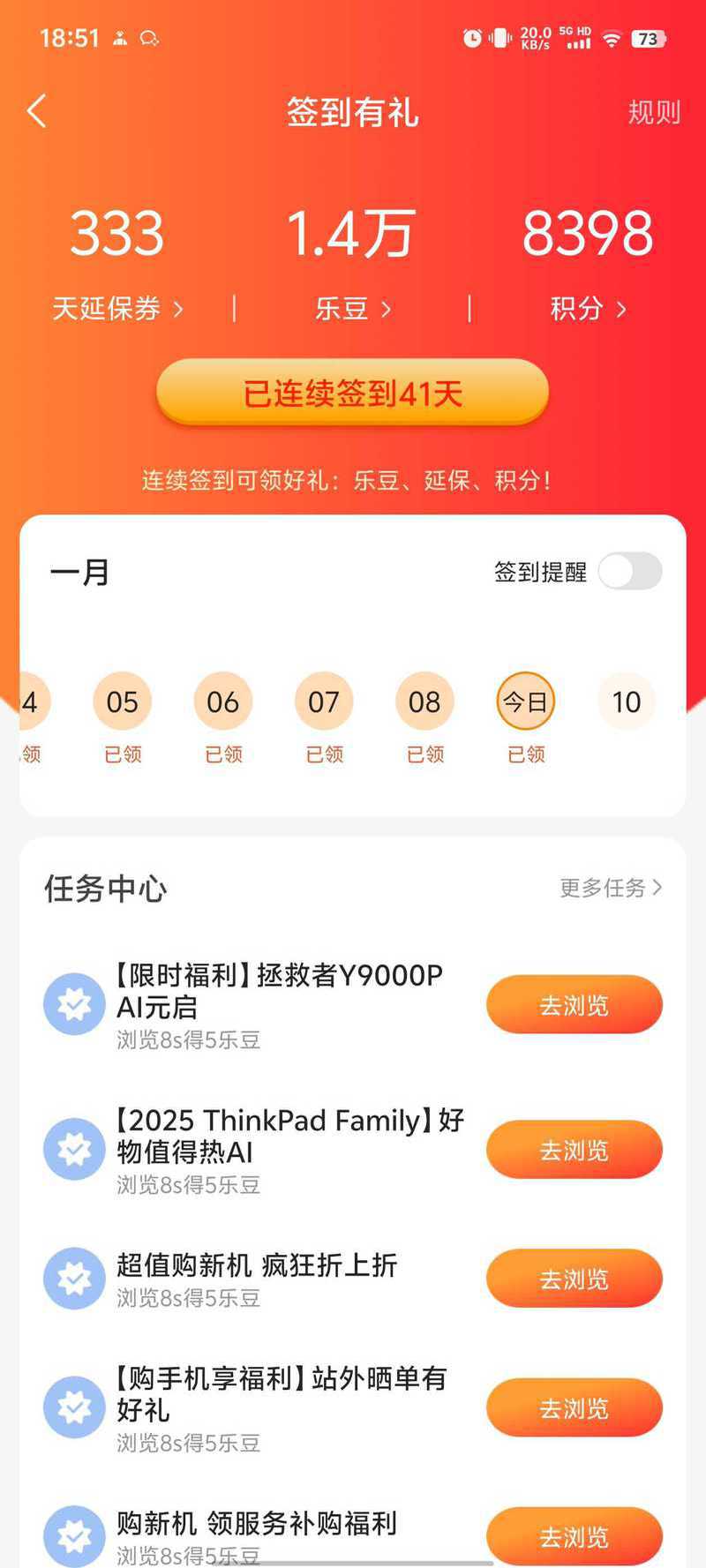The width and height of the screenshot is (706, 1568).
Task: Tap the 已连续签到41天 button
Action: click(x=352, y=394)
